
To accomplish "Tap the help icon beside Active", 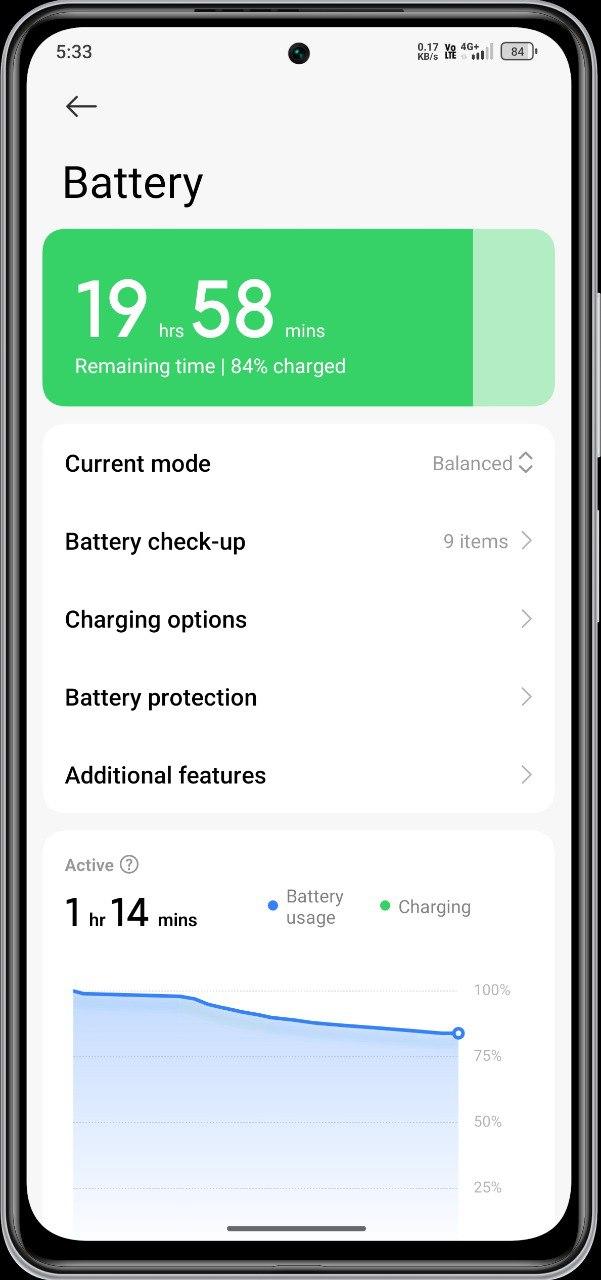I will point(129,865).
